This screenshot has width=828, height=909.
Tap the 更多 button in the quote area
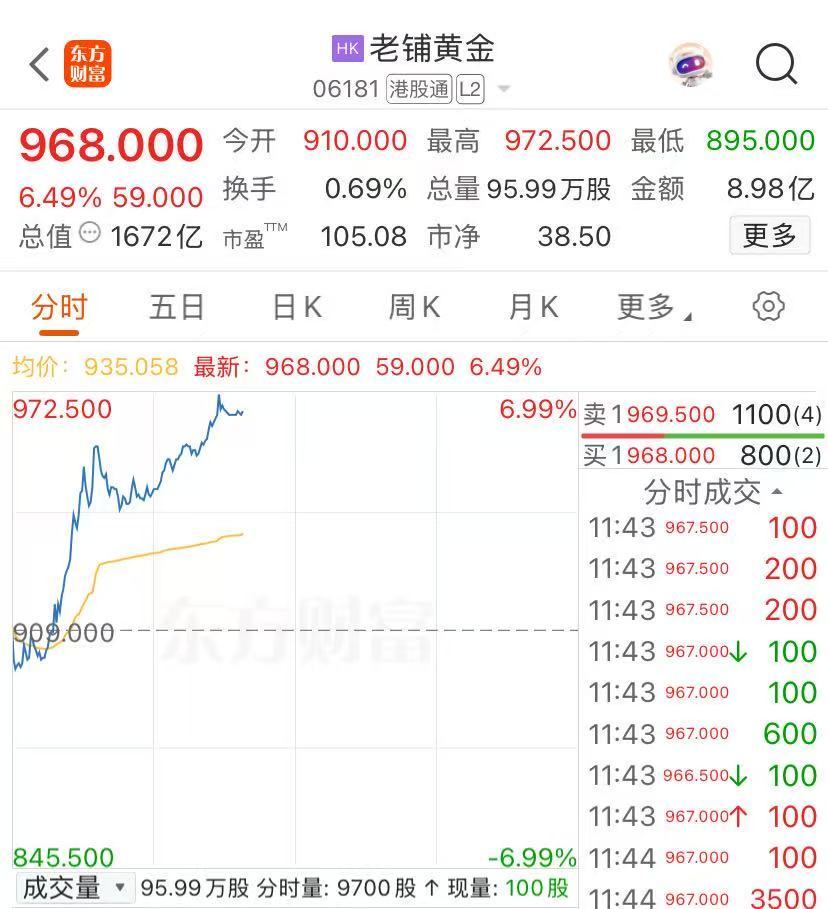coord(768,236)
